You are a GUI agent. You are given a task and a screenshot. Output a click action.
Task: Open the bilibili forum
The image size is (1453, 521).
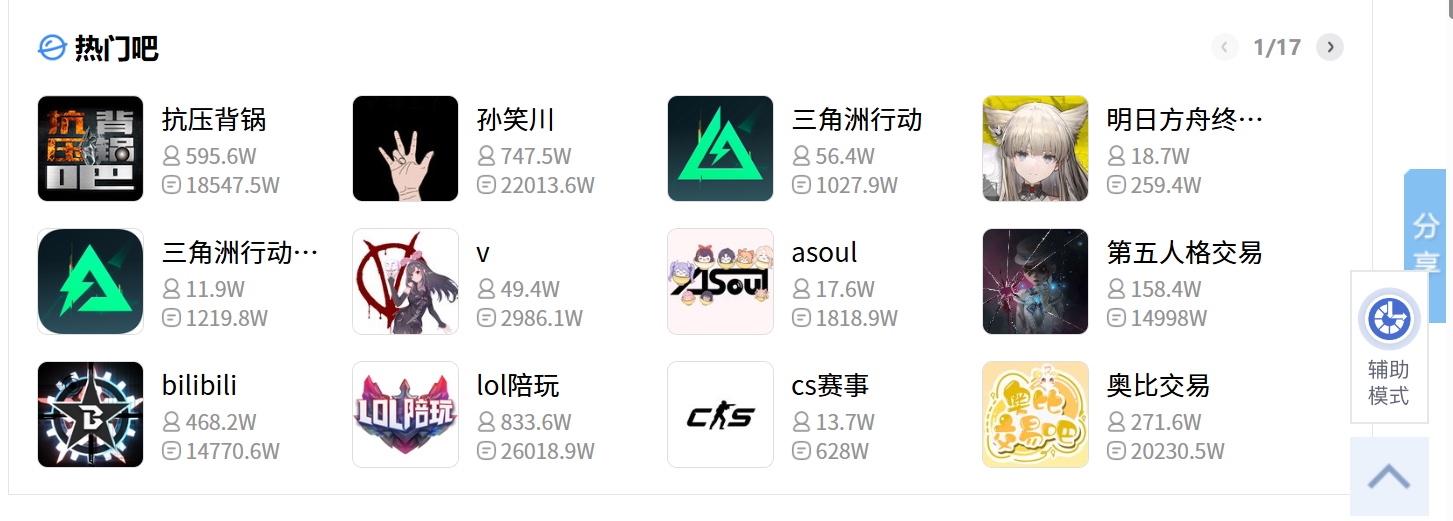(x=199, y=386)
